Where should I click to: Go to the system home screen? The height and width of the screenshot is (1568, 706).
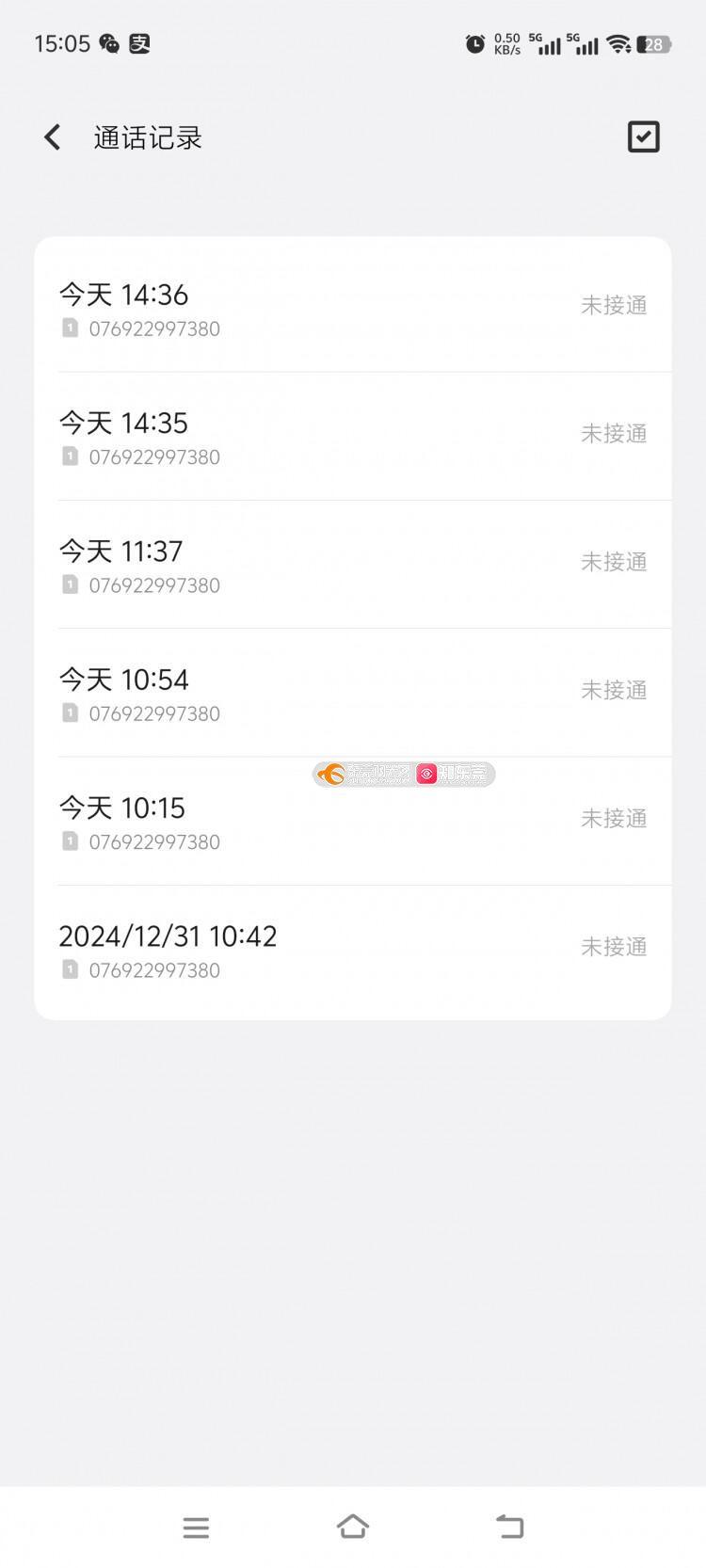point(353,1527)
